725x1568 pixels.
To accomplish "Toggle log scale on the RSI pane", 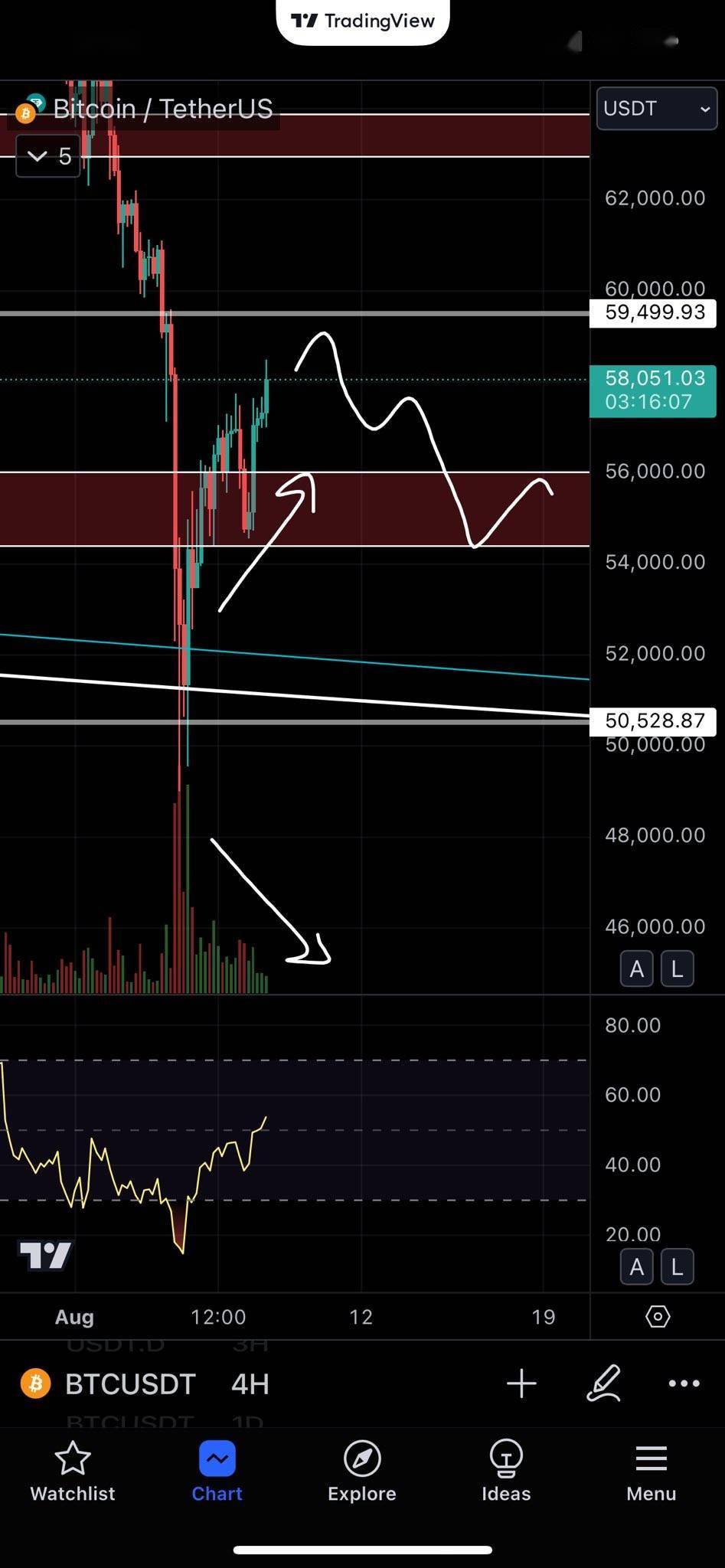I will pyautogui.click(x=677, y=1267).
